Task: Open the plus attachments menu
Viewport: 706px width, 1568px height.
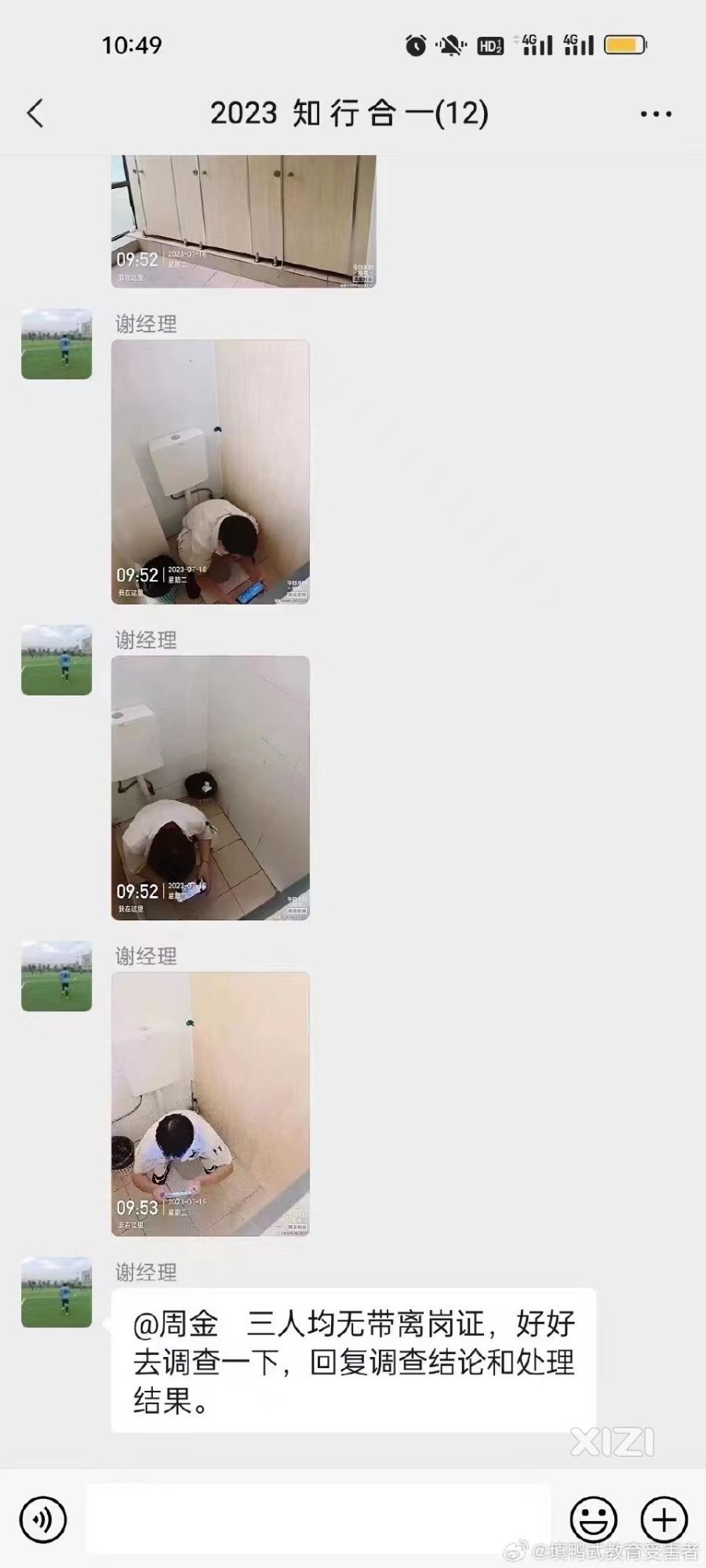Action: (x=664, y=1519)
